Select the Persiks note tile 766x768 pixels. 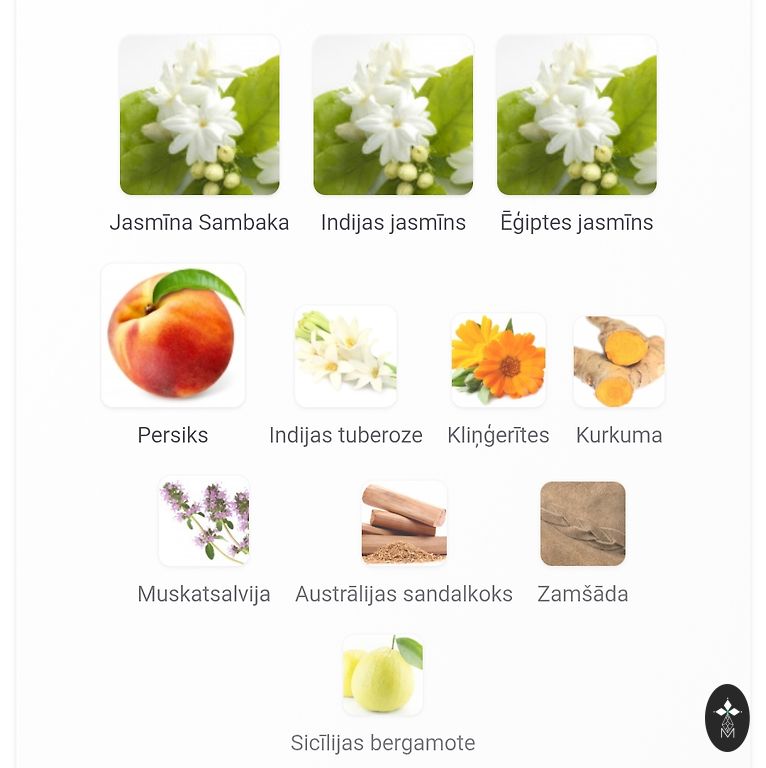[173, 336]
